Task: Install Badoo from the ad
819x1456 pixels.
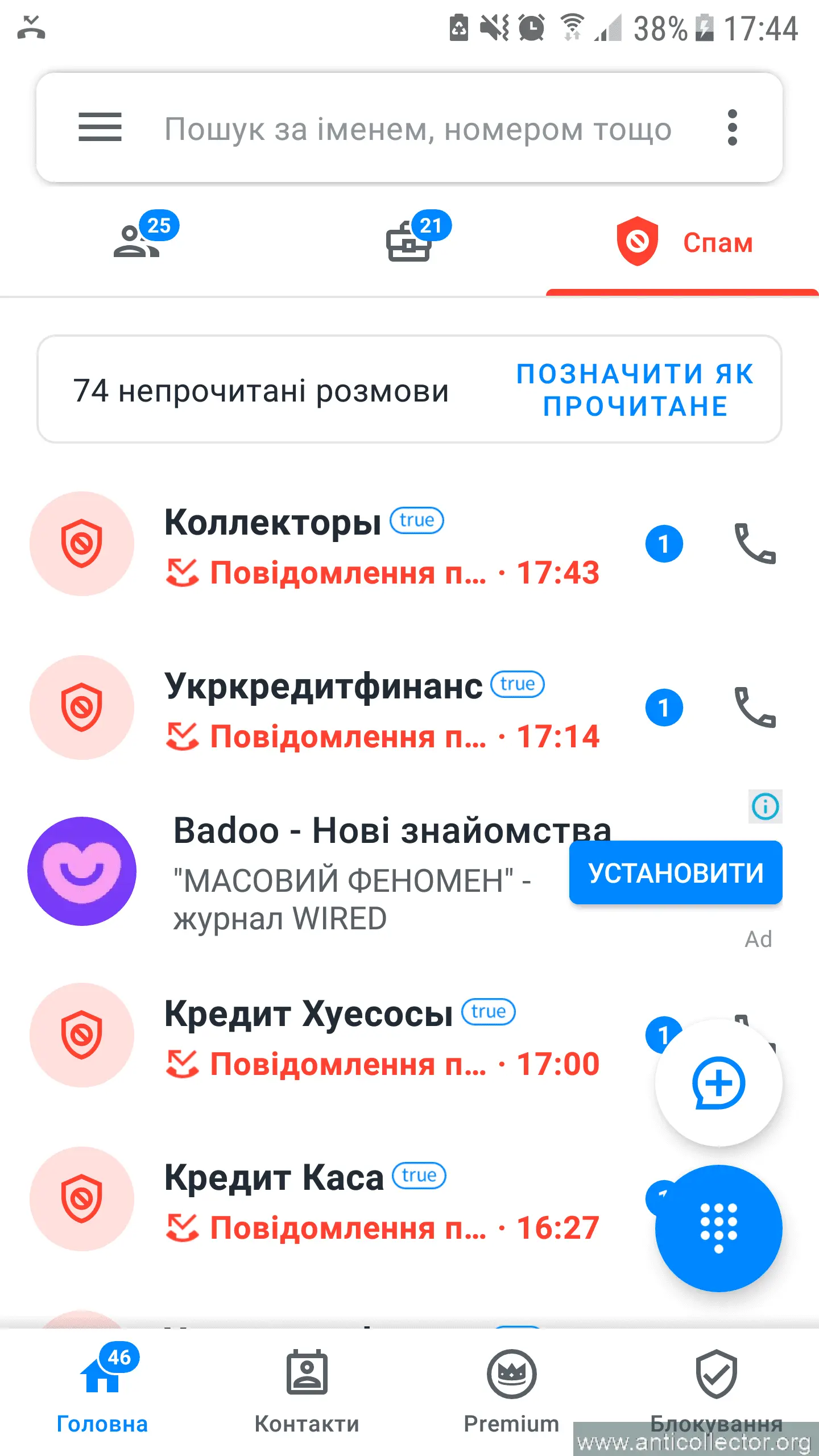Action: click(676, 872)
